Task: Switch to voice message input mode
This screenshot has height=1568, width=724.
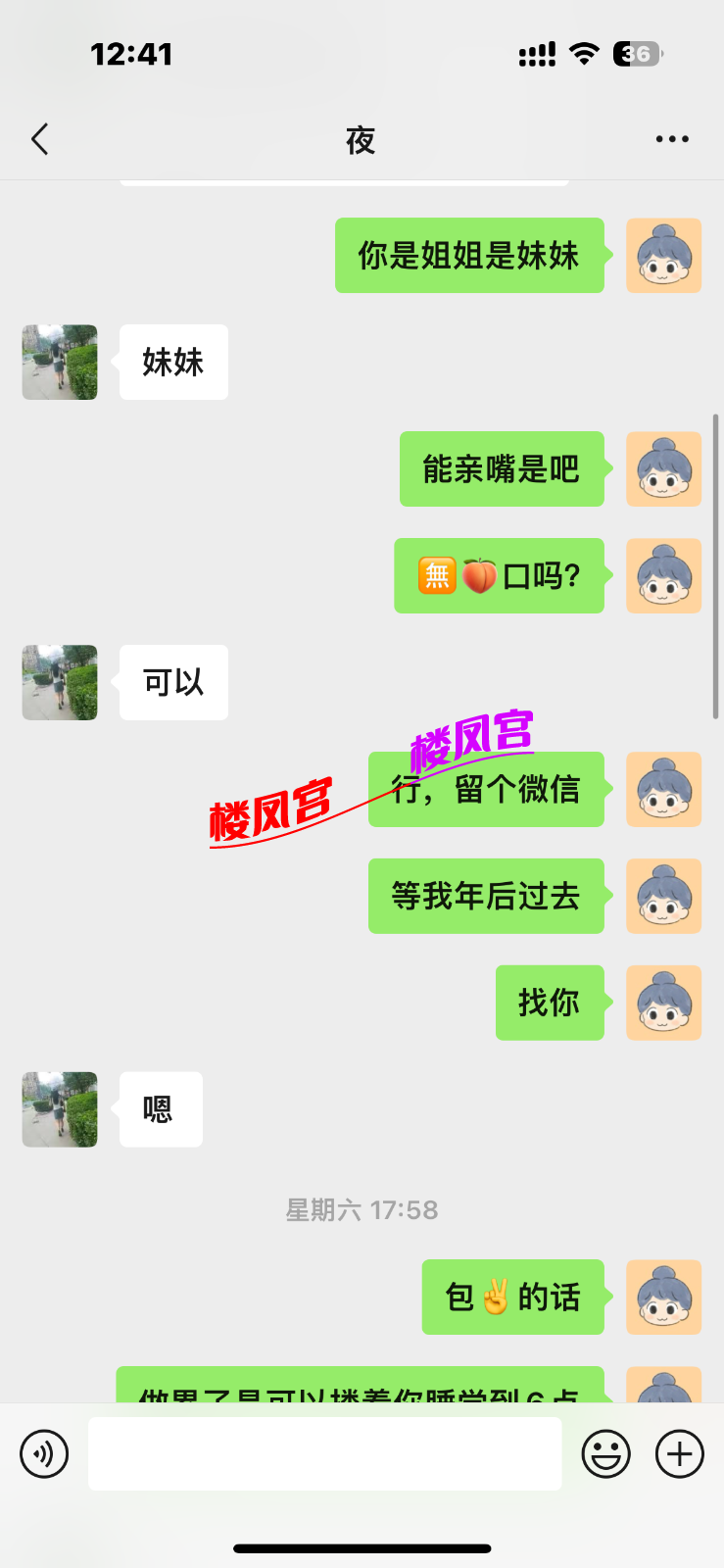Action: tap(43, 1453)
